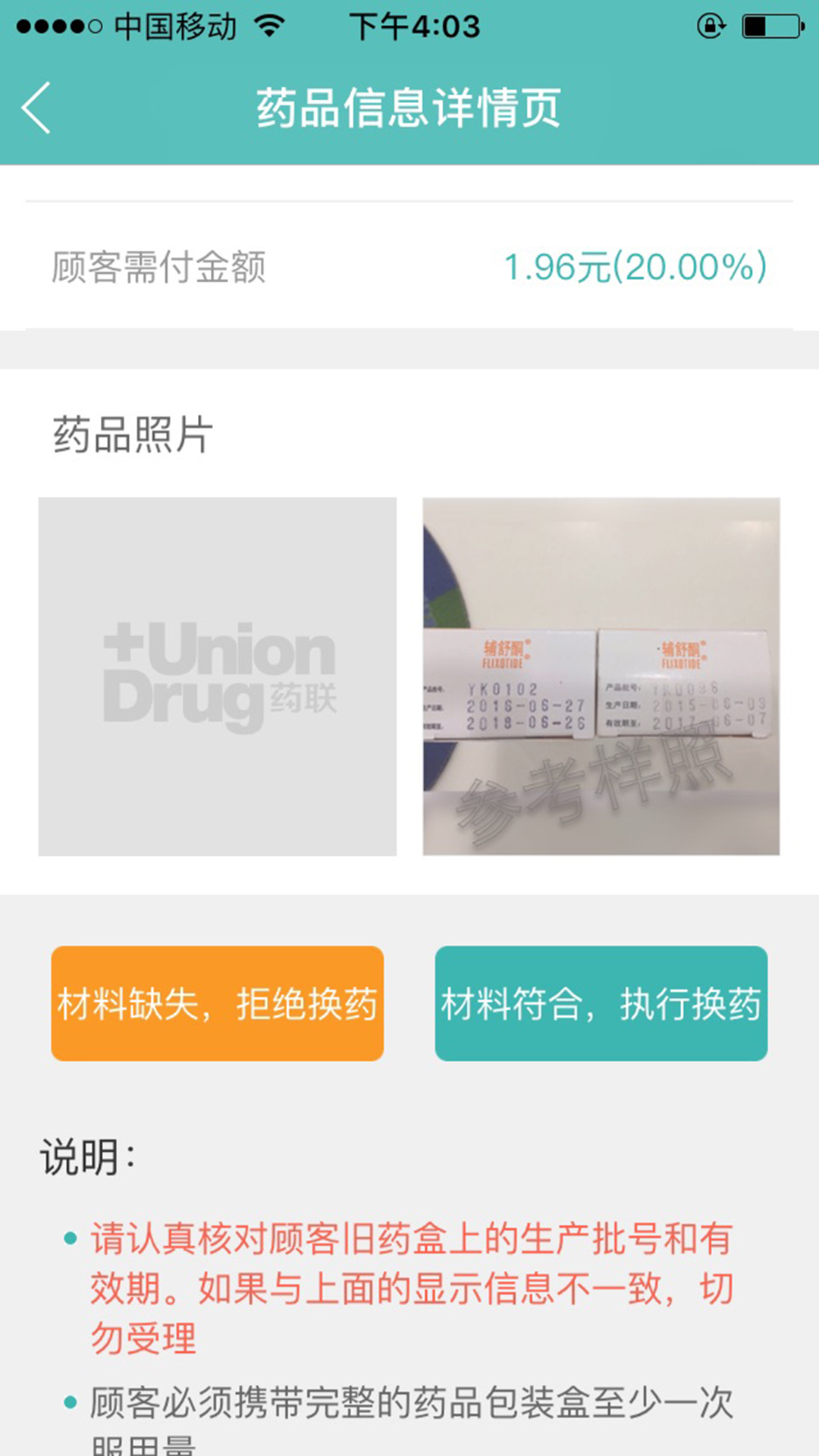This screenshot has width=819, height=1456.
Task: Tap the orange 拒绝换药 reject button
Action: 218,1003
